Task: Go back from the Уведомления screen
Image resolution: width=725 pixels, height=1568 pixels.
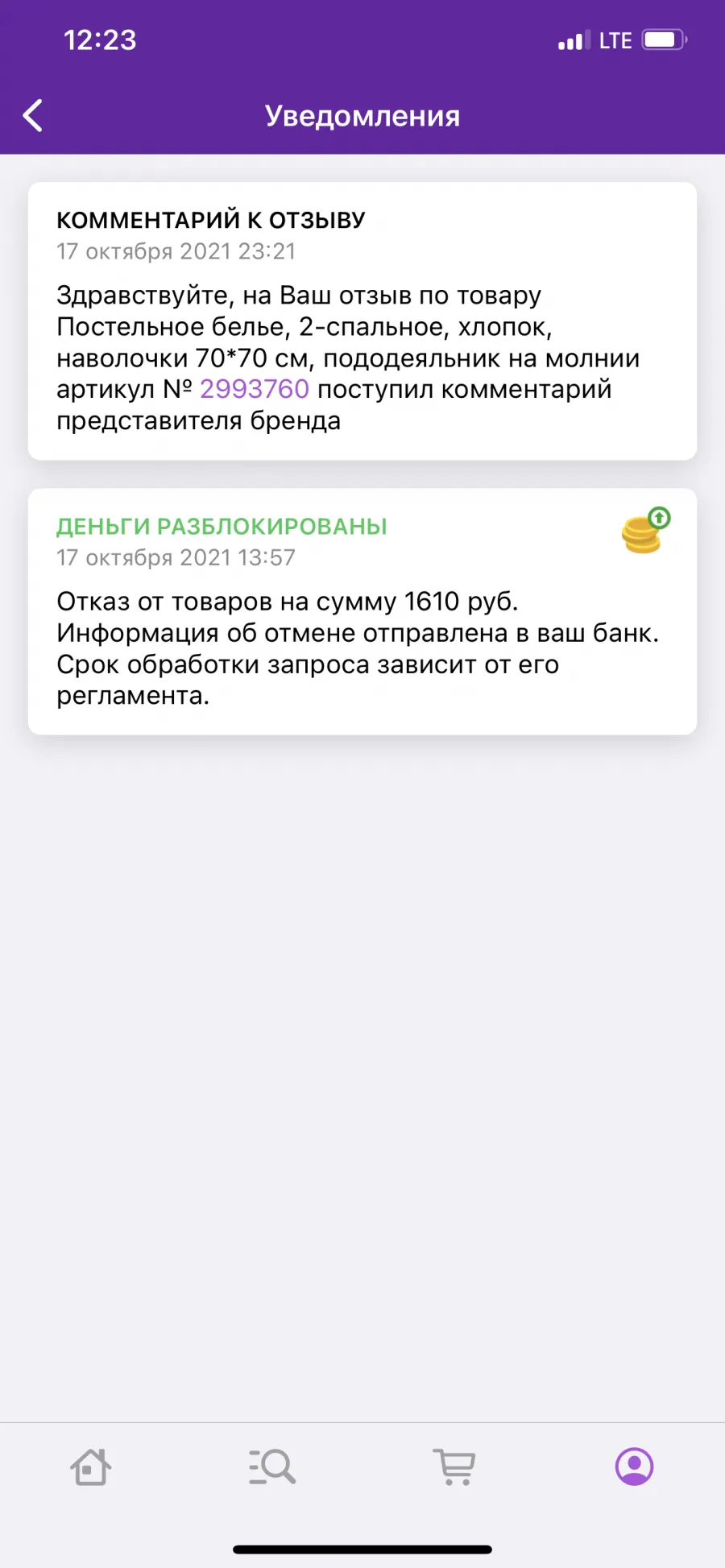Action: pos(33,116)
